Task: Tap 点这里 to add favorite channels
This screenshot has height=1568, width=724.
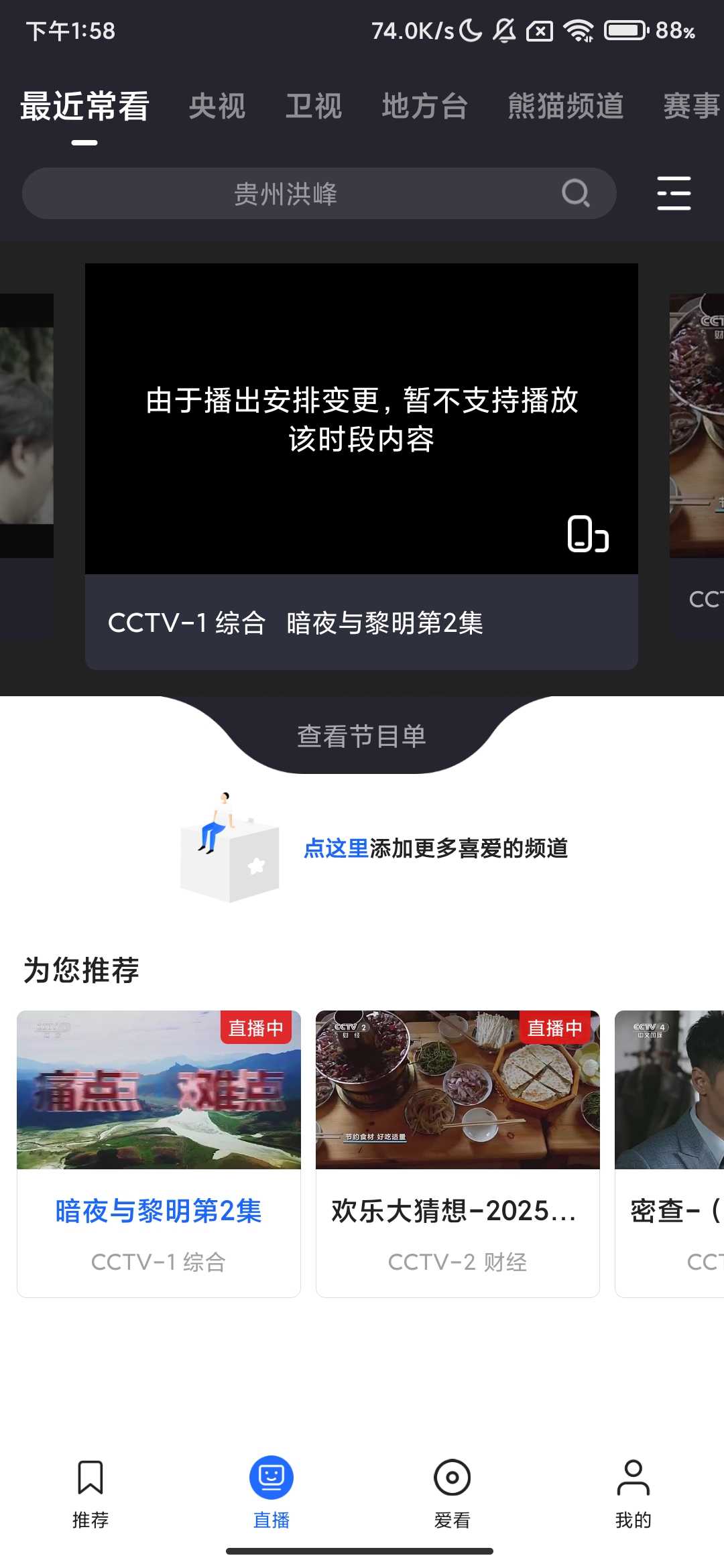Action: [336, 848]
